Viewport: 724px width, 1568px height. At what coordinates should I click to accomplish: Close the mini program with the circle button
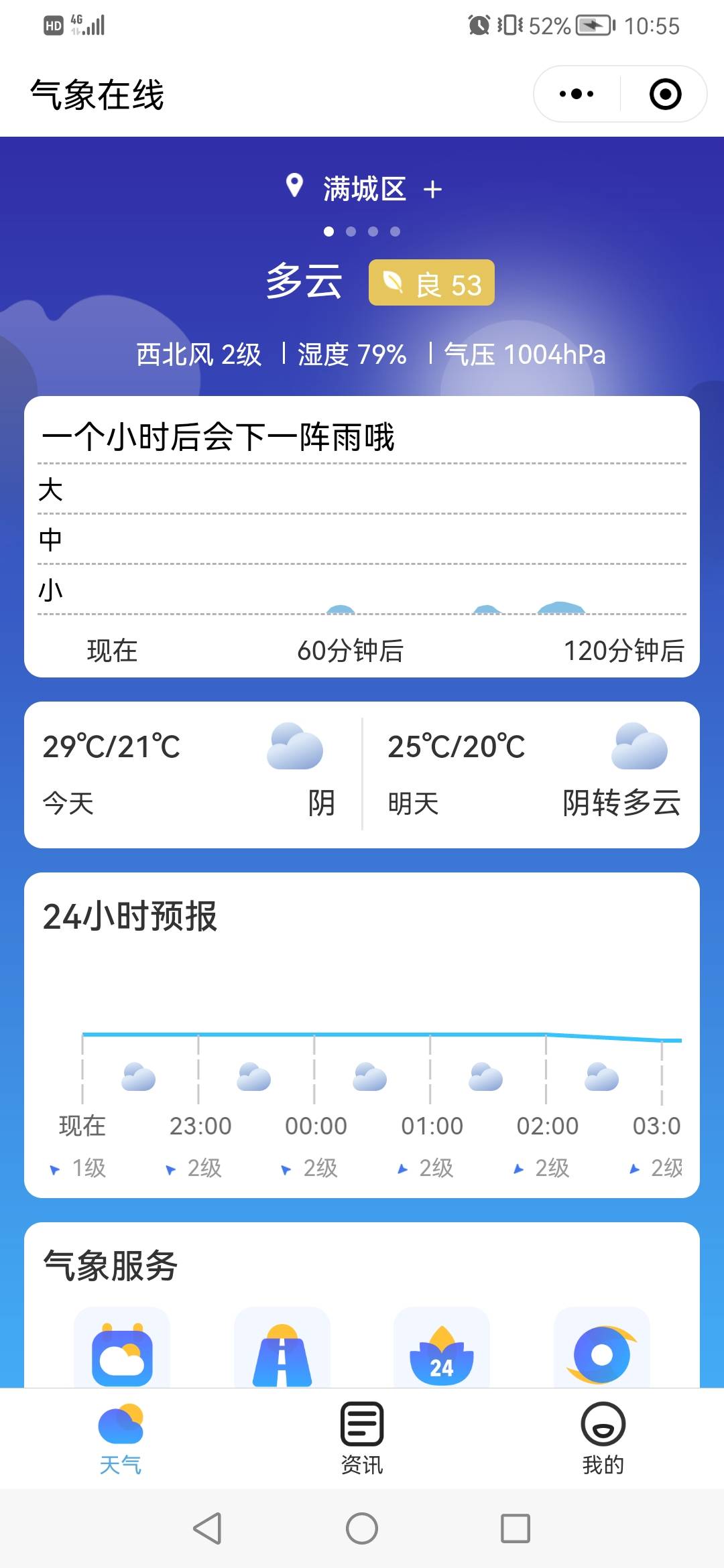click(x=665, y=94)
